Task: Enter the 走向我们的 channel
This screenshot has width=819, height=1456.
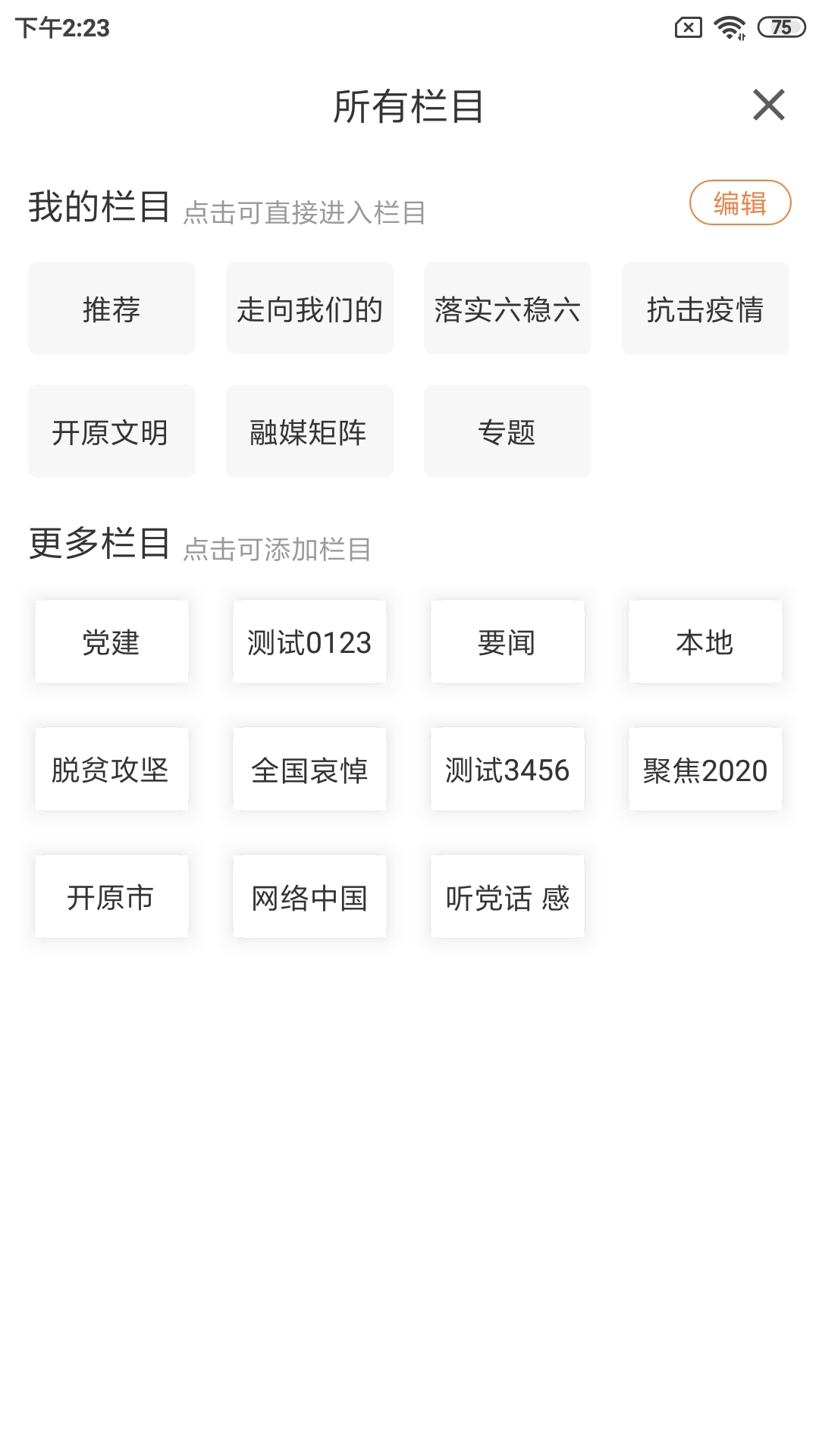Action: click(309, 308)
